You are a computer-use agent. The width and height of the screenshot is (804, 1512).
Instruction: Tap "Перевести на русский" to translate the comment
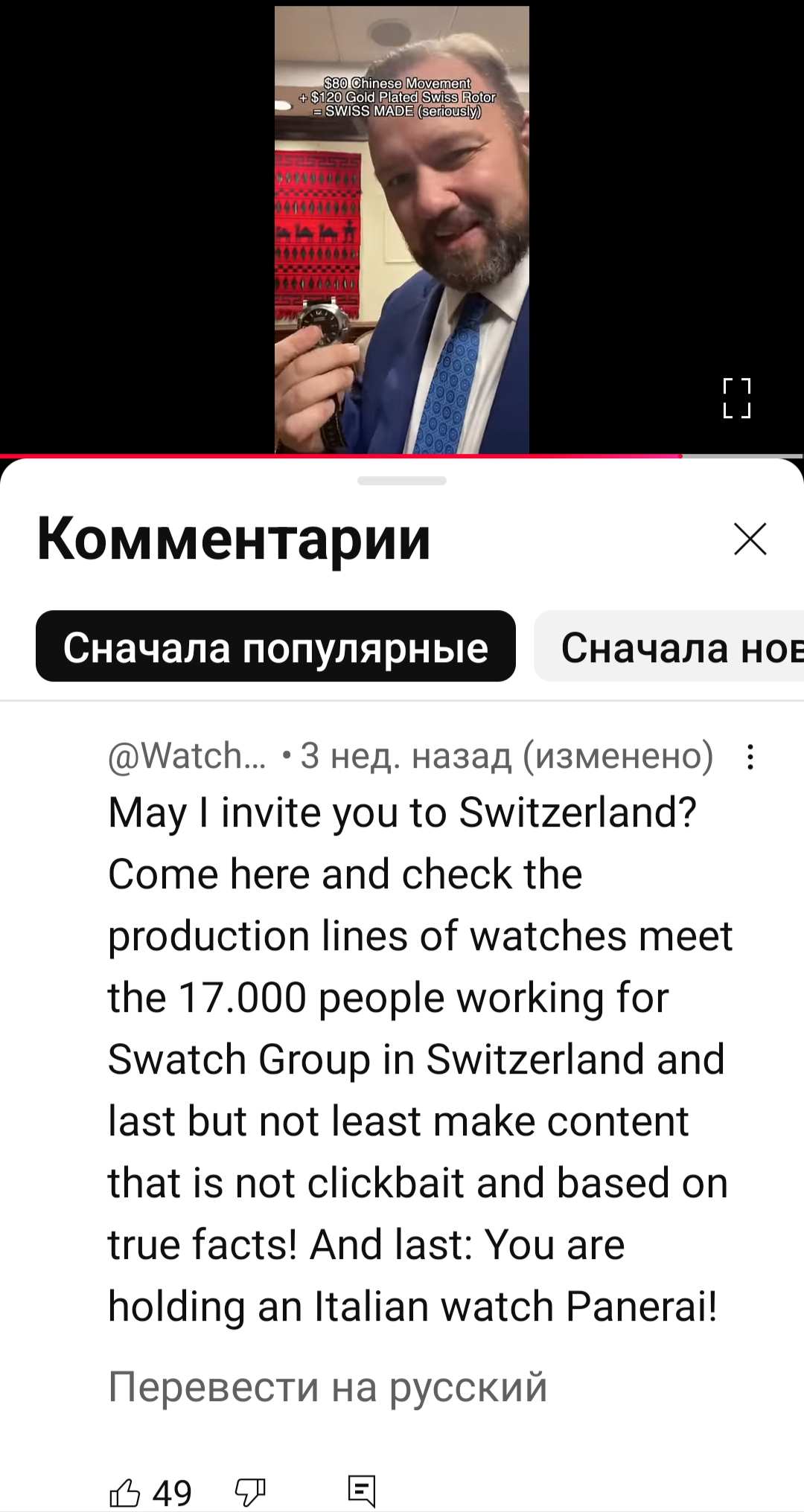(x=328, y=1386)
